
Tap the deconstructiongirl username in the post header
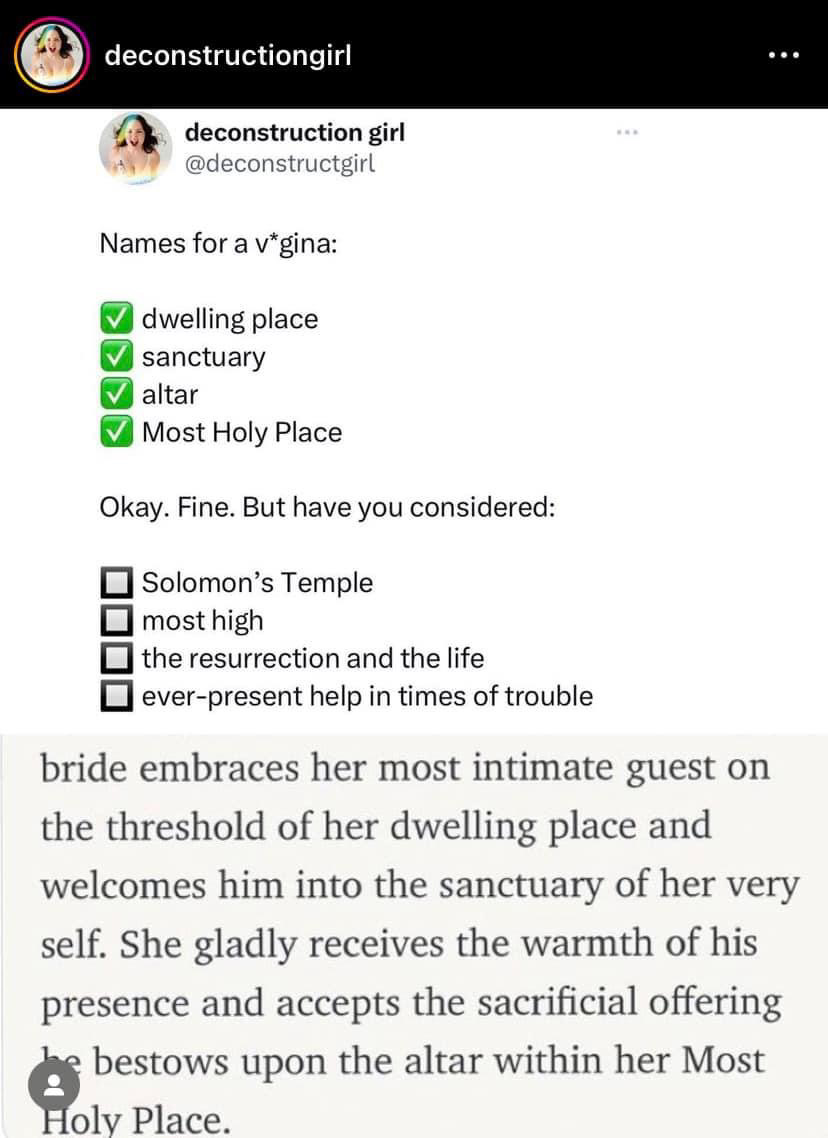pyautogui.click(x=228, y=55)
